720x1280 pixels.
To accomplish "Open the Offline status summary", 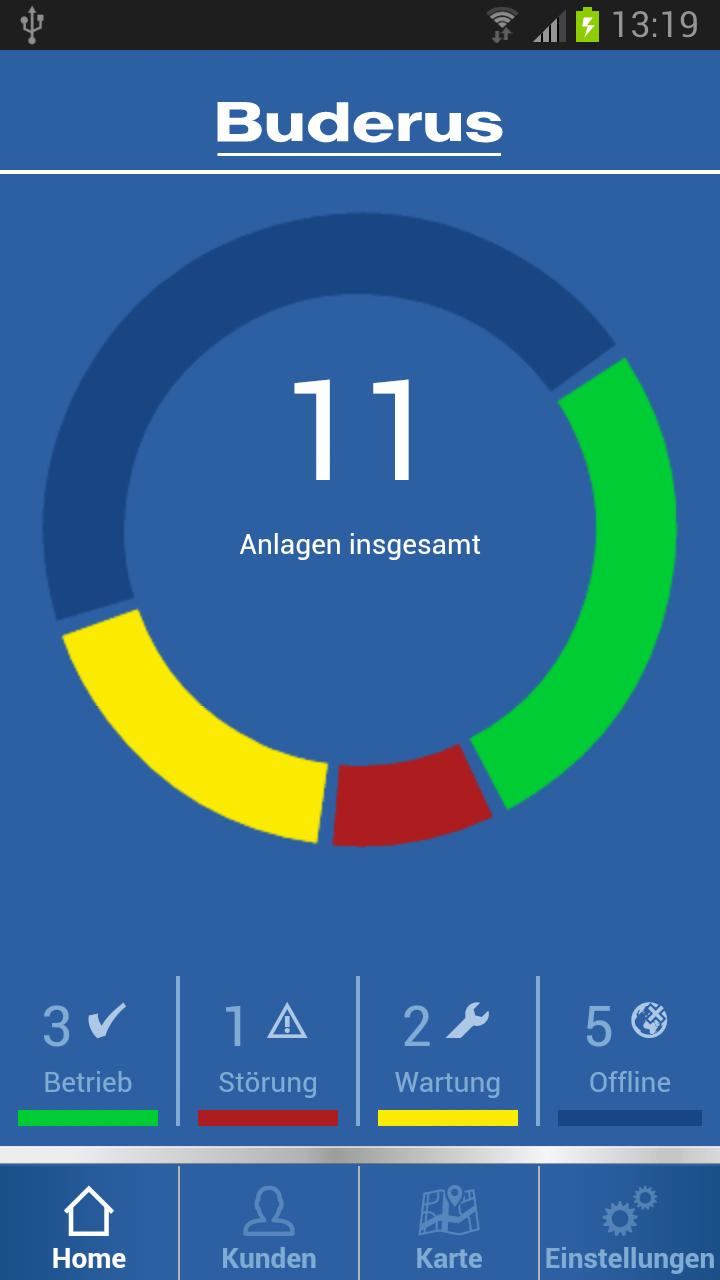I will 629,1050.
